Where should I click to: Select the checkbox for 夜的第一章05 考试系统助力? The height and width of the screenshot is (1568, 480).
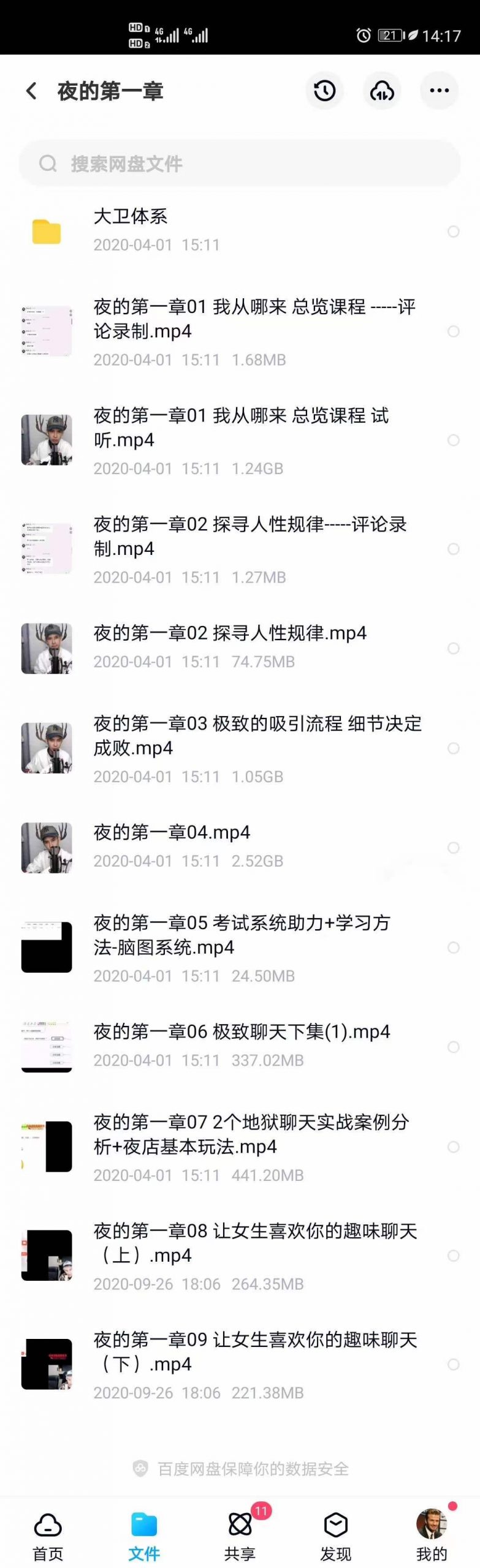[453, 948]
